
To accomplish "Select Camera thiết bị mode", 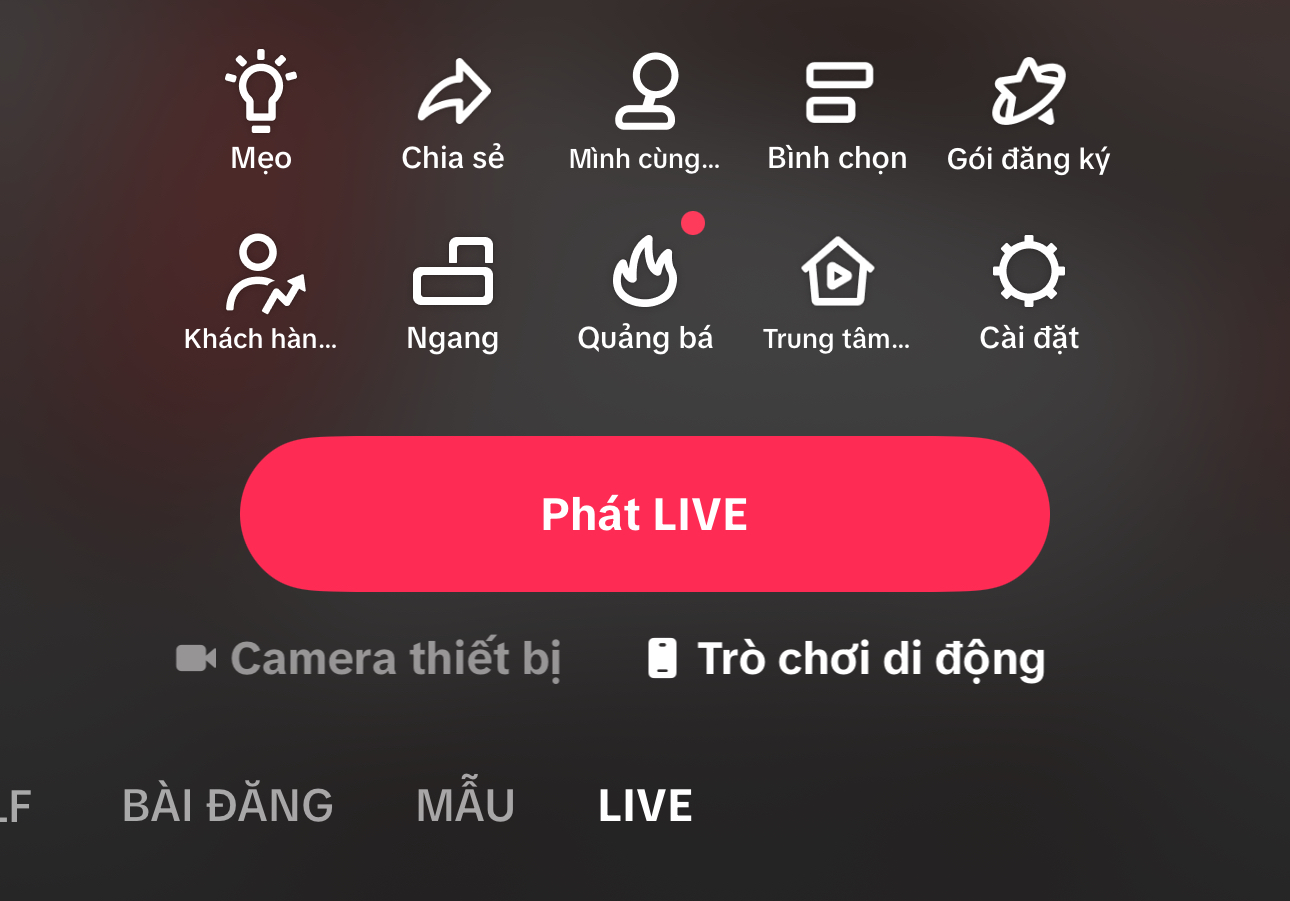I will click(x=368, y=658).
